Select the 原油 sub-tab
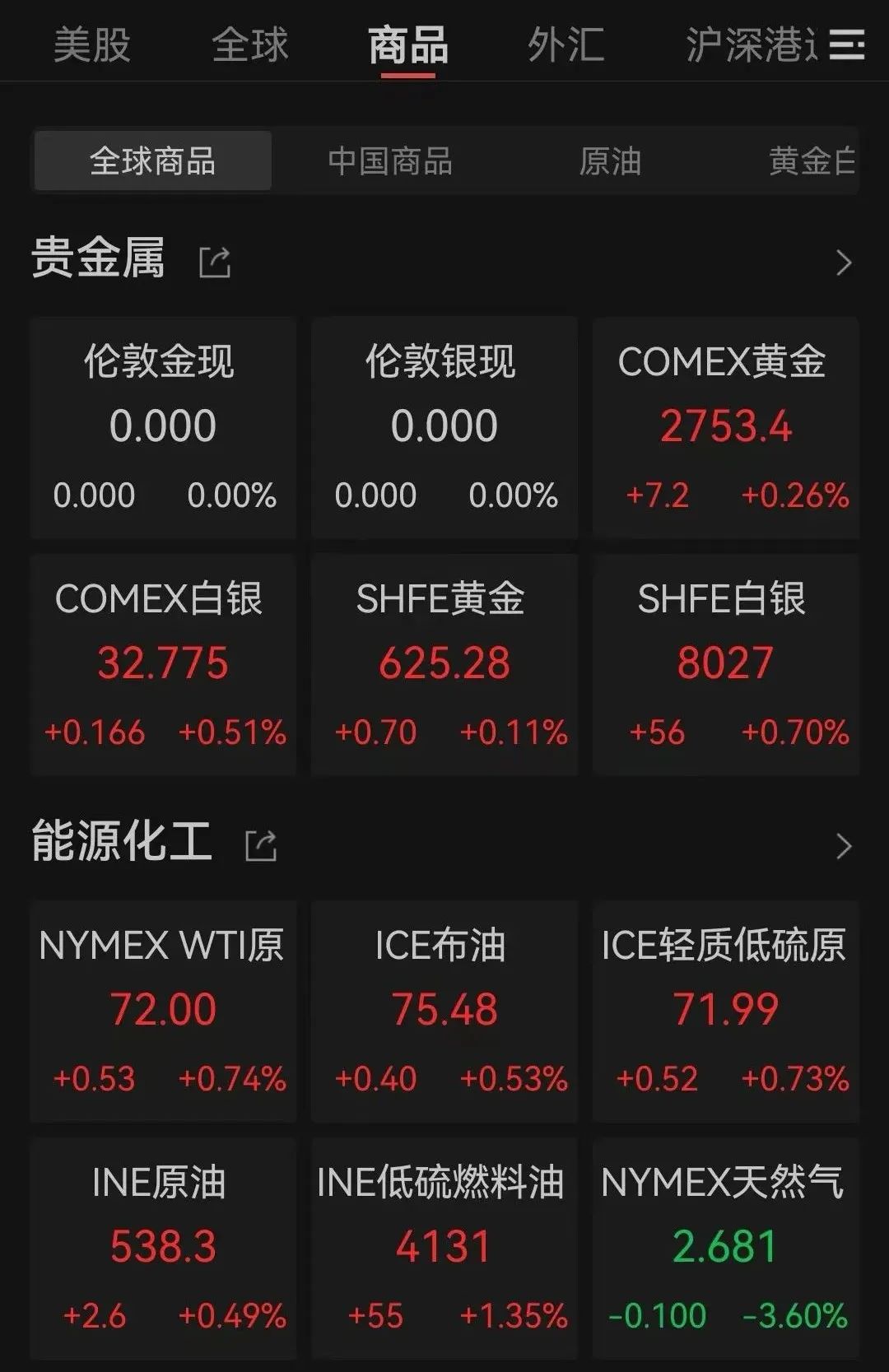Viewport: 889px width, 1372px height. (x=610, y=161)
